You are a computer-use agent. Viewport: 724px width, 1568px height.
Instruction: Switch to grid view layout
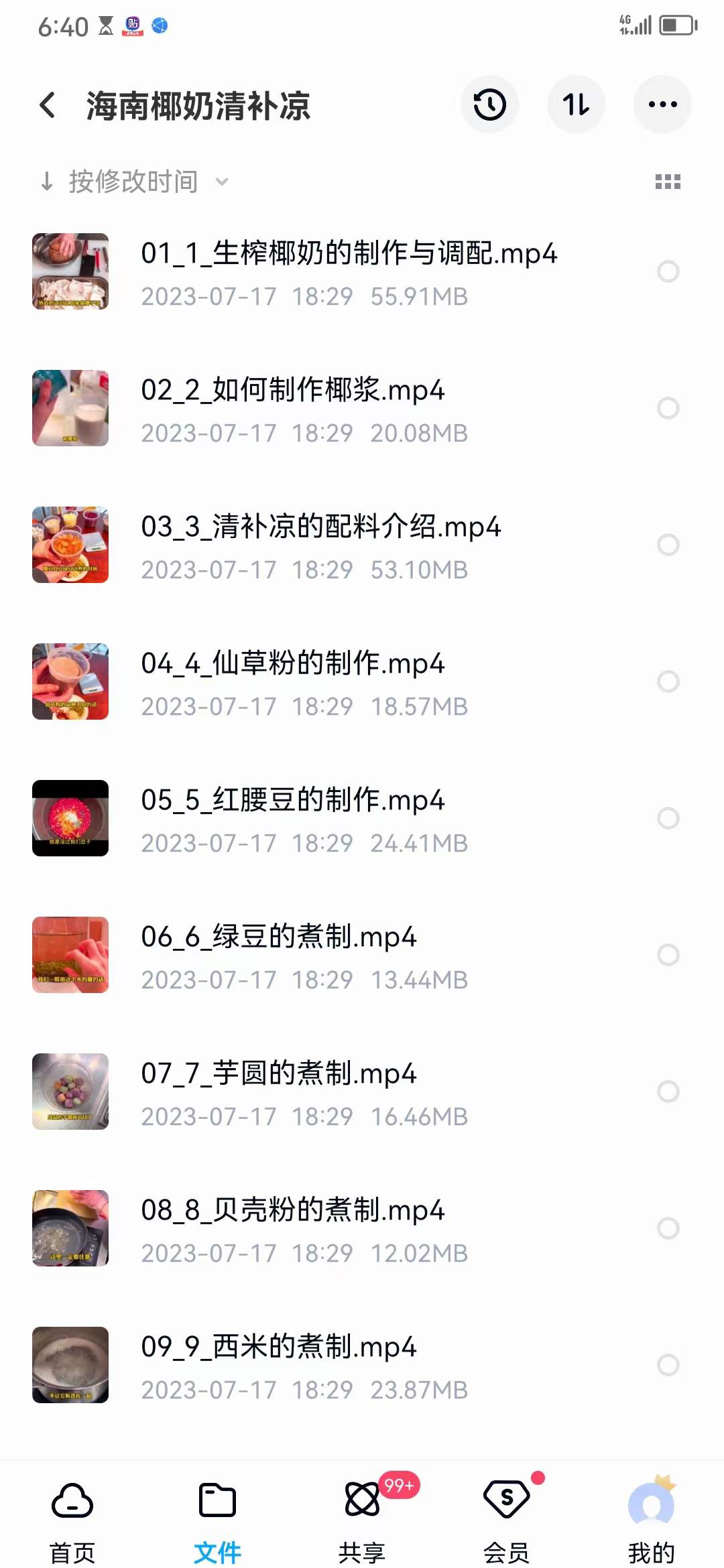pyautogui.click(x=668, y=182)
